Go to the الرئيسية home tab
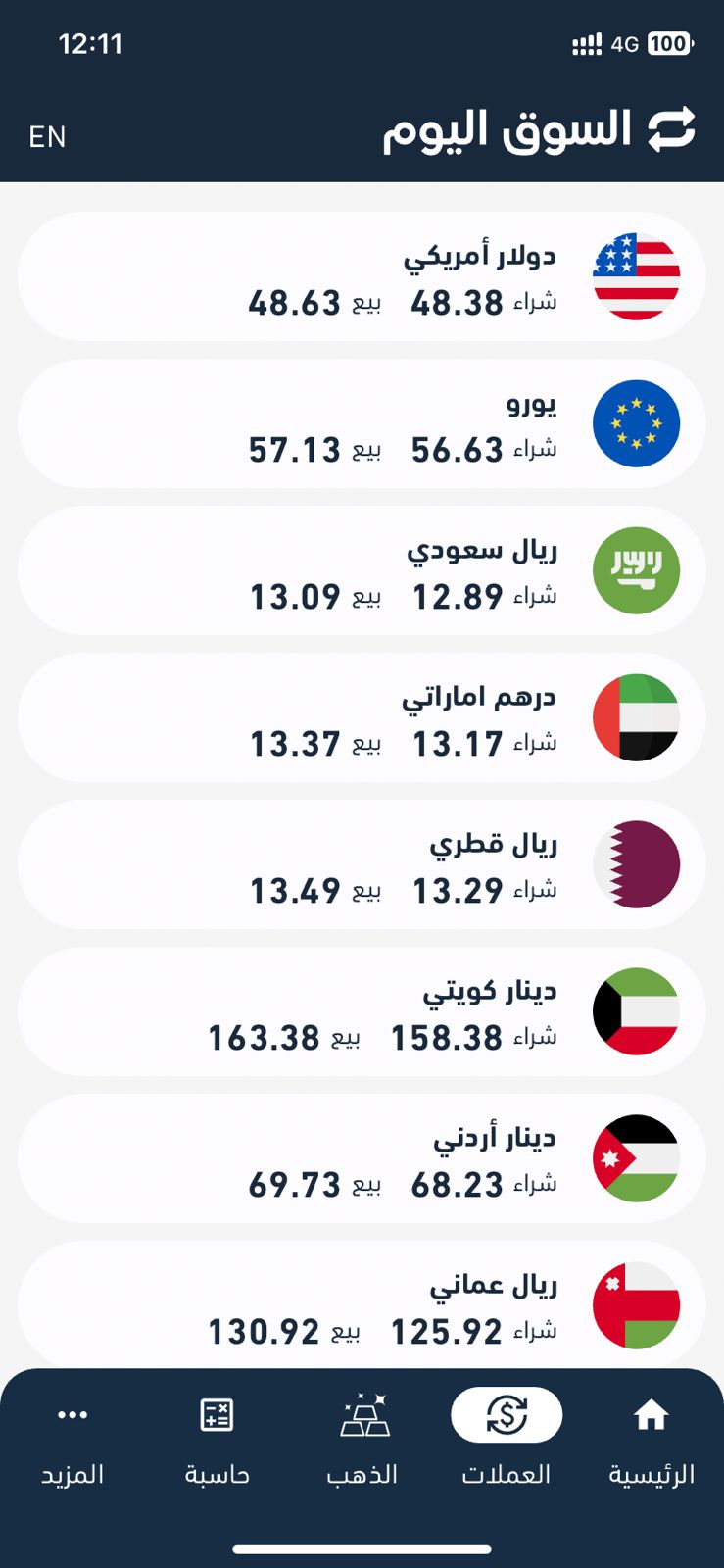Screen dimensions: 724x1568 click(x=651, y=1439)
